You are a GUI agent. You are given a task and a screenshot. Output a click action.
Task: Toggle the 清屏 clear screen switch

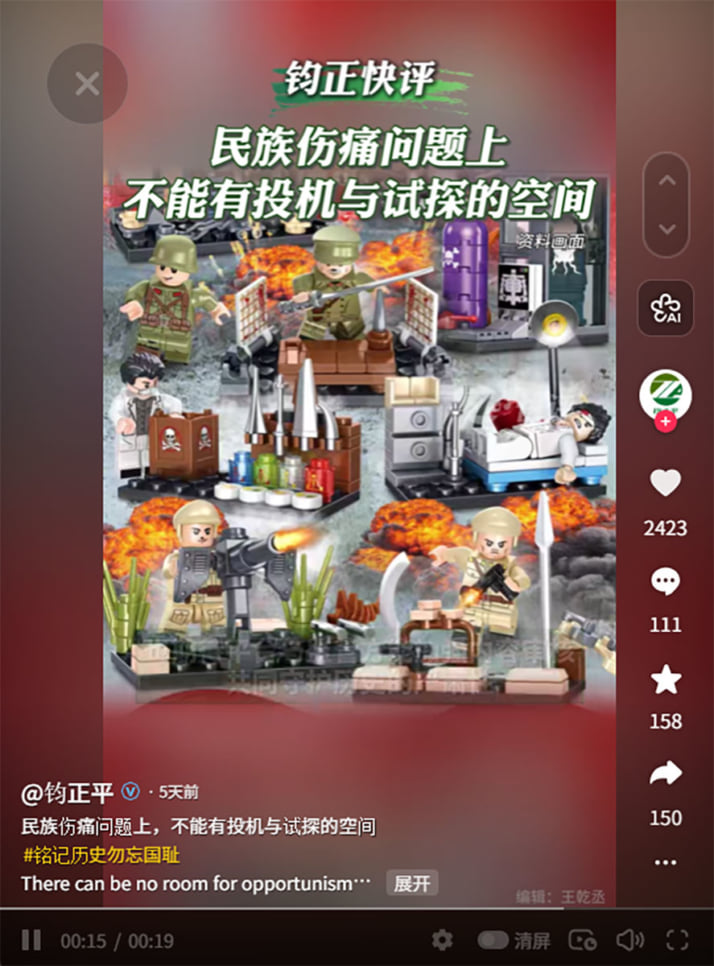click(x=494, y=940)
